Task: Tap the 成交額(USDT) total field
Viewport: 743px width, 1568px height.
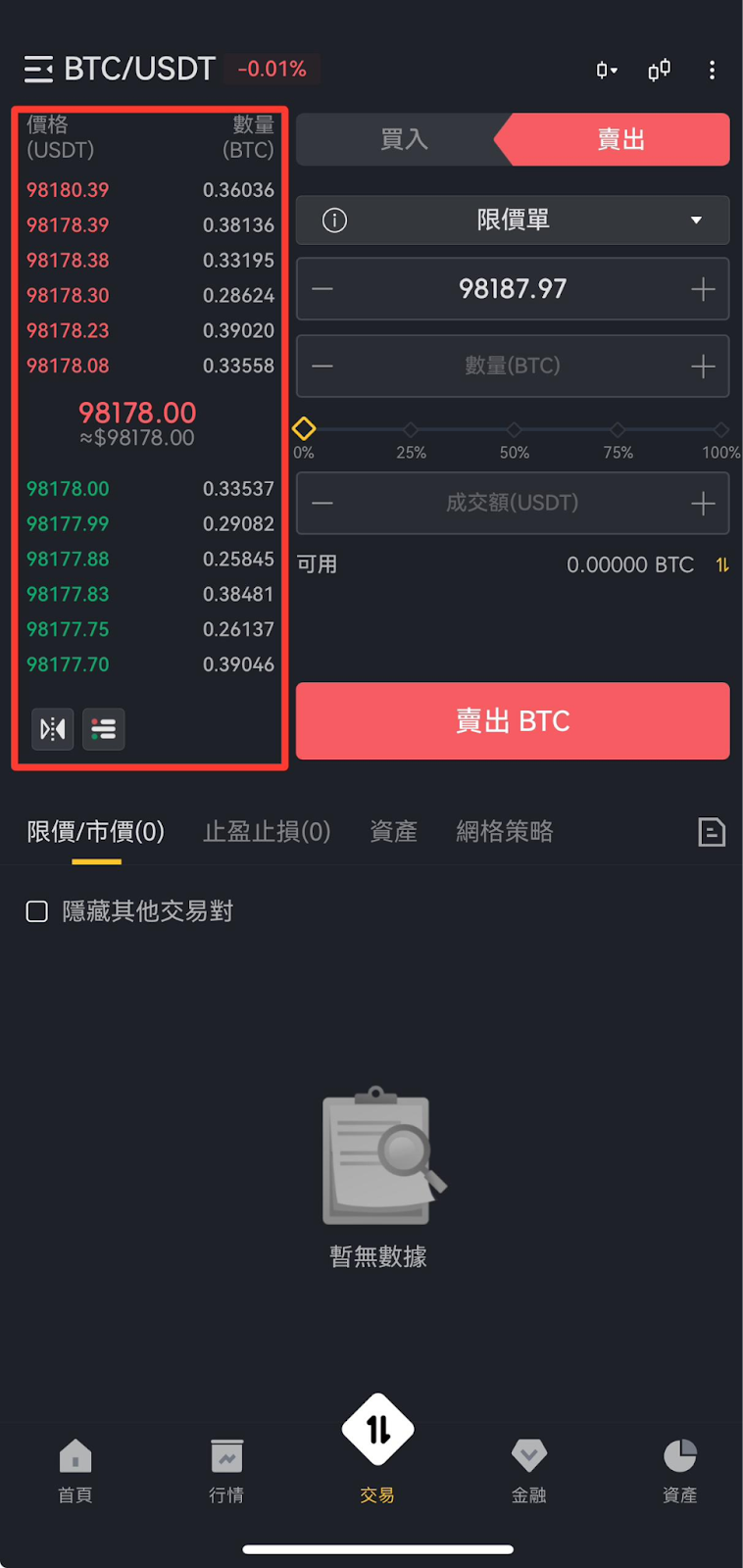Action: tap(513, 504)
